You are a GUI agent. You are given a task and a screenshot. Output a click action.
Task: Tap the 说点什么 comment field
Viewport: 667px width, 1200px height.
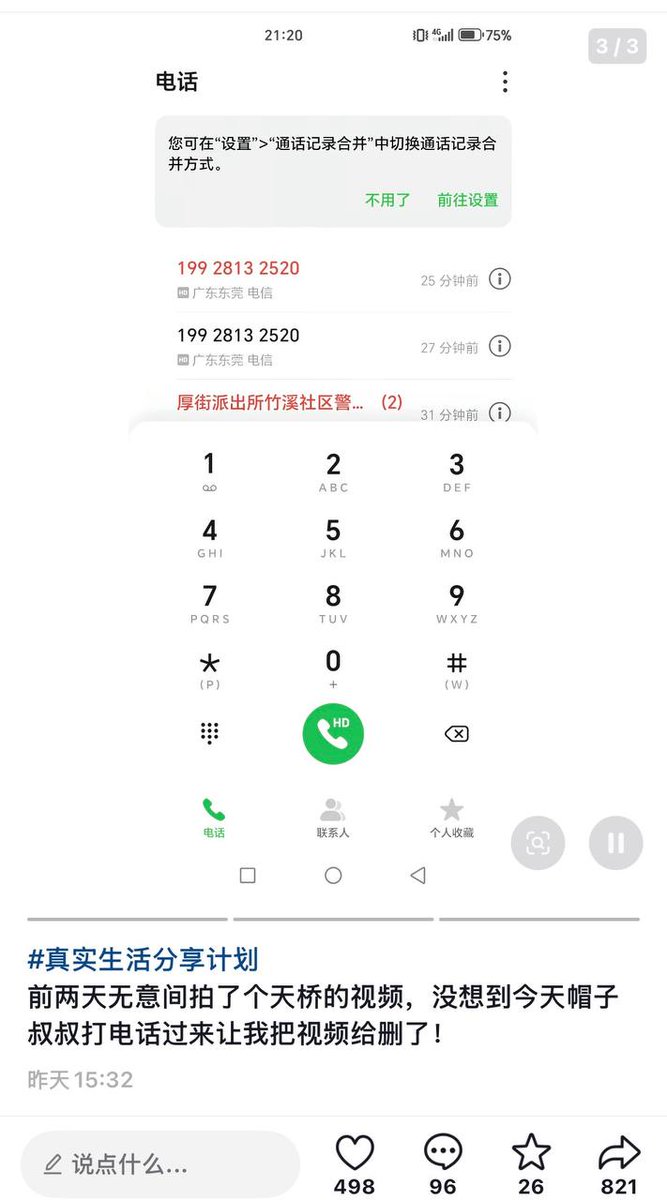click(160, 1164)
